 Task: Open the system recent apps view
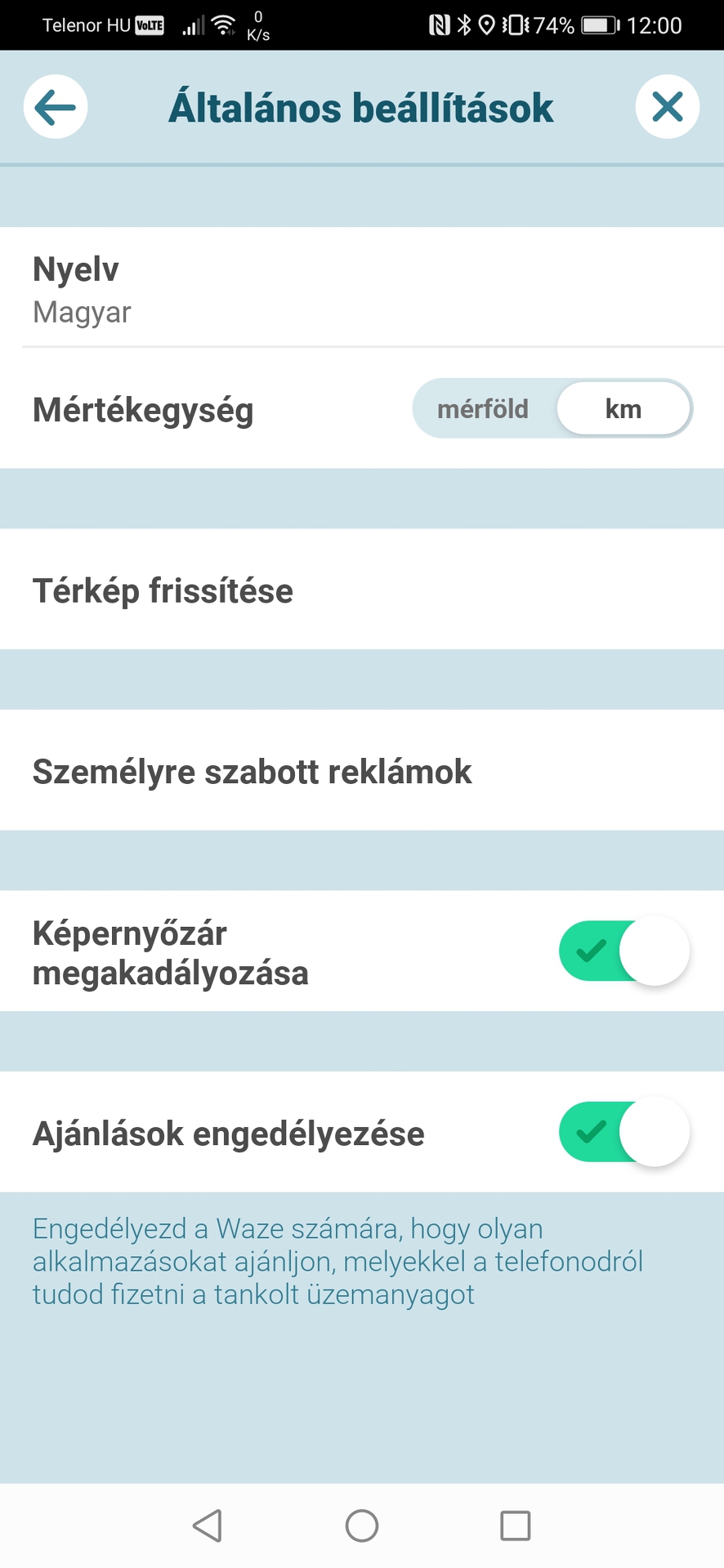pos(515,1526)
